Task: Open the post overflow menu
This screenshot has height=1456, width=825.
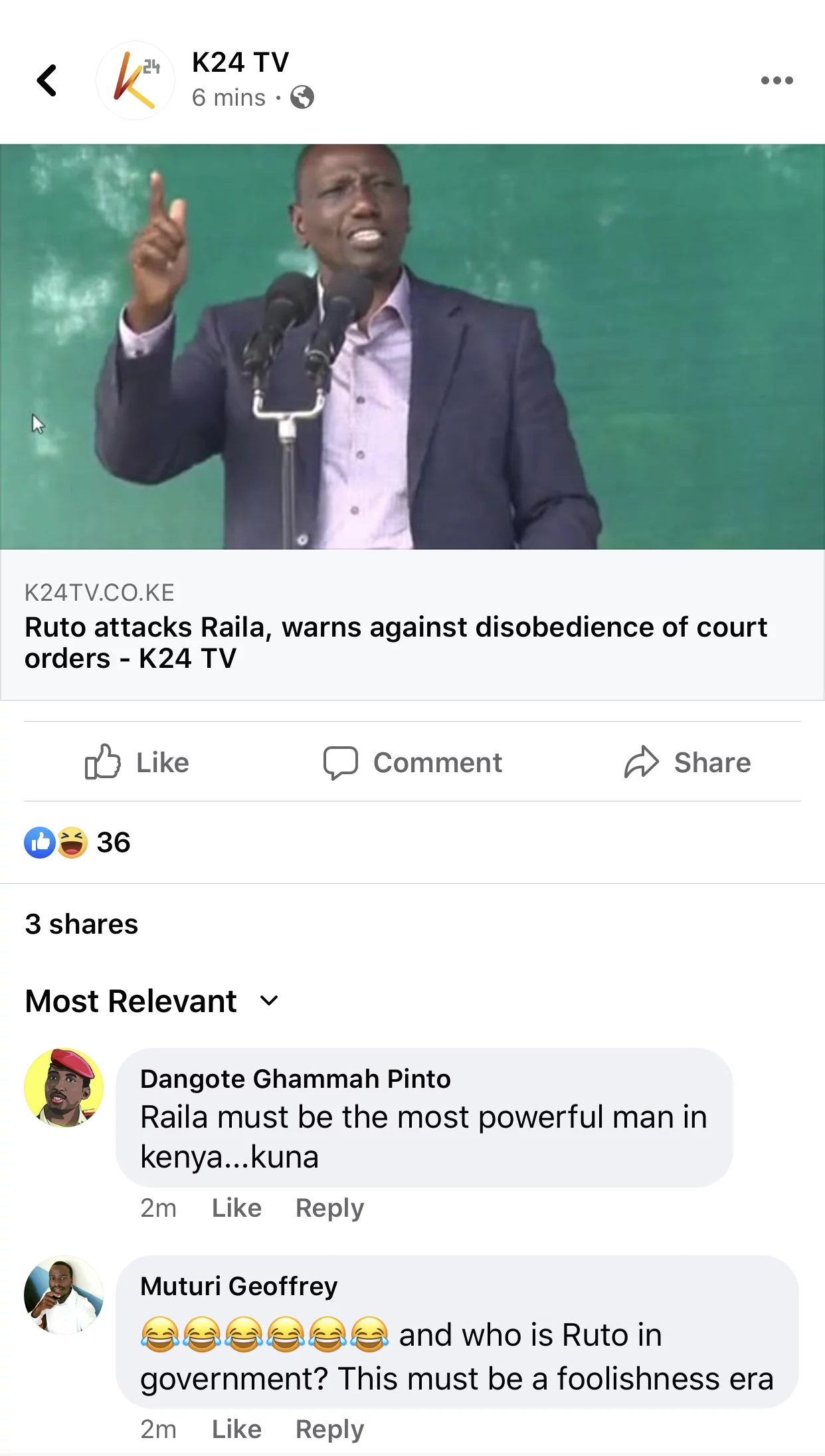Action: coord(777,80)
